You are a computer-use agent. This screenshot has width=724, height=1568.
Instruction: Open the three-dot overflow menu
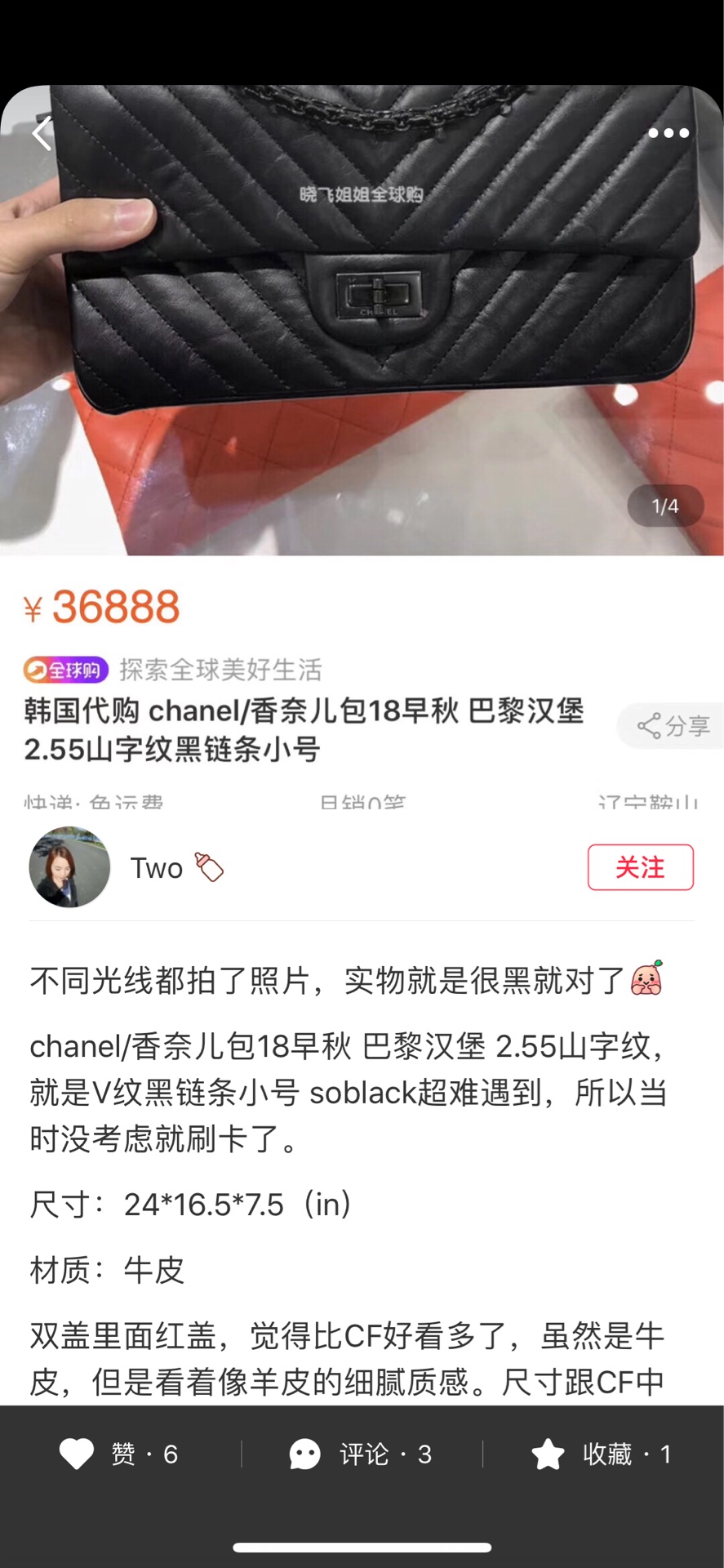point(668,133)
